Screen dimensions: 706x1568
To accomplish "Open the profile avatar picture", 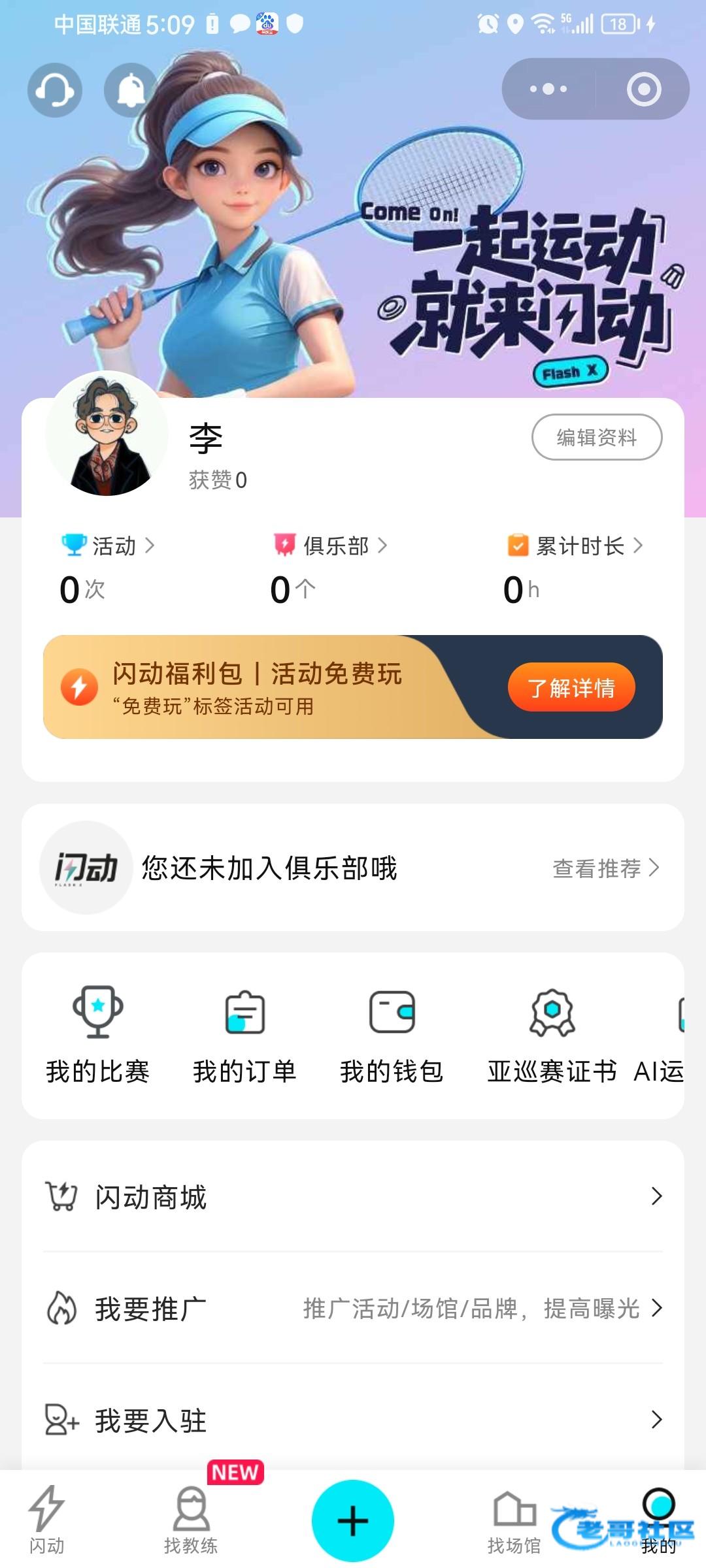I will click(x=107, y=434).
